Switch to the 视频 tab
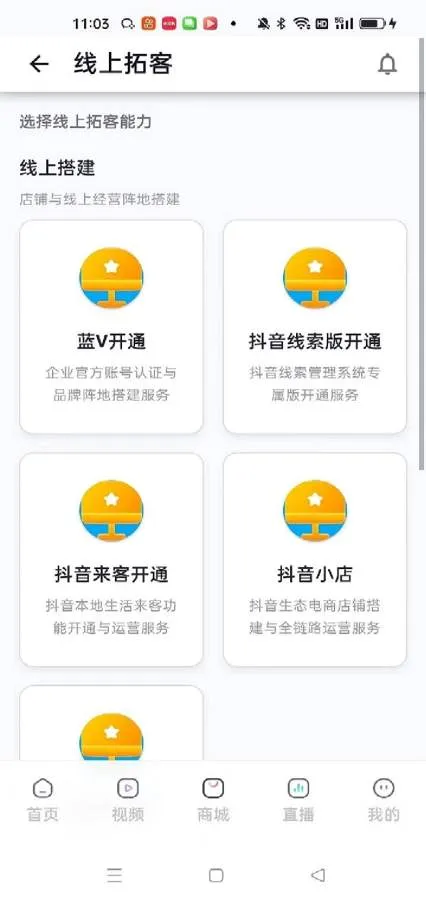 (x=127, y=800)
